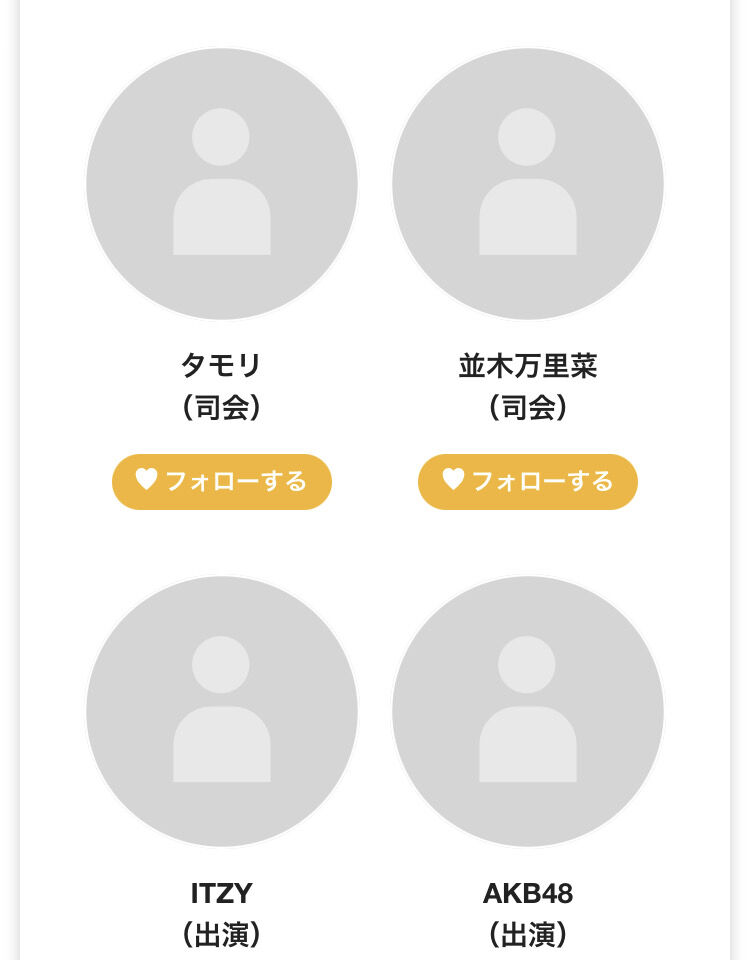The height and width of the screenshot is (960, 750).
Task: Open タモリ's profile picture
Action: 222,184
